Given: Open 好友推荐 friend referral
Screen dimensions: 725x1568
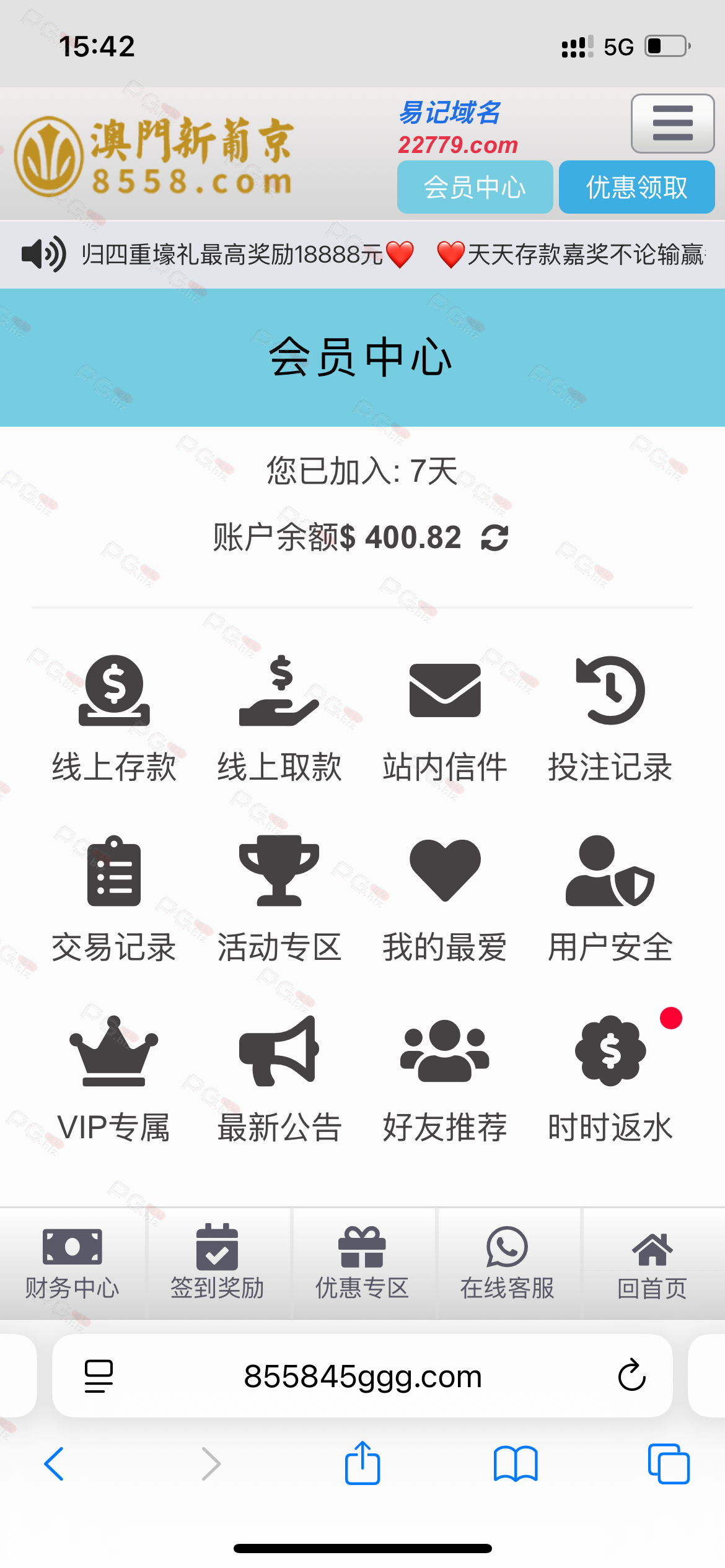Looking at the screenshot, I should coord(445,1079).
